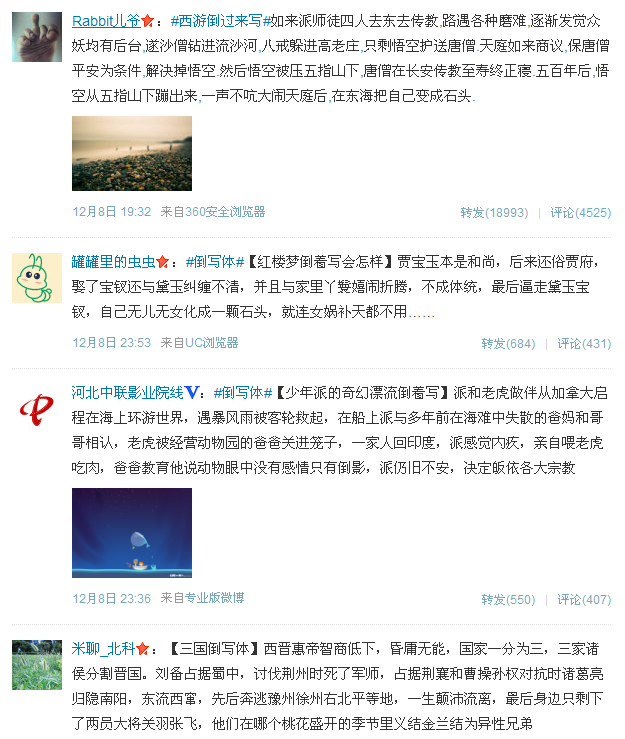This screenshot has height=739, width=625.
Task: View the blue whale image in 河北中联影业院线's post
Action: [x=131, y=532]
